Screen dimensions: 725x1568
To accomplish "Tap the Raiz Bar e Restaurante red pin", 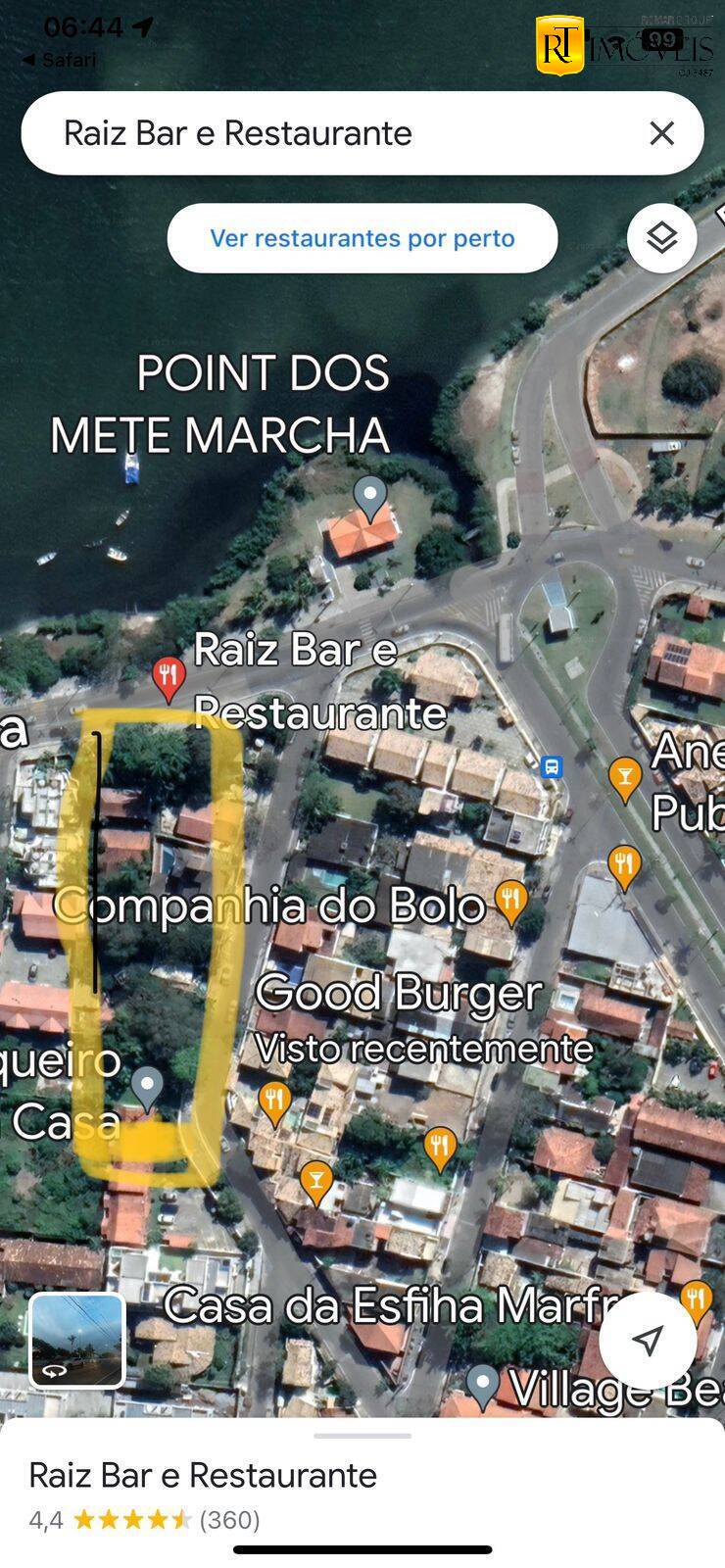I will tap(169, 679).
